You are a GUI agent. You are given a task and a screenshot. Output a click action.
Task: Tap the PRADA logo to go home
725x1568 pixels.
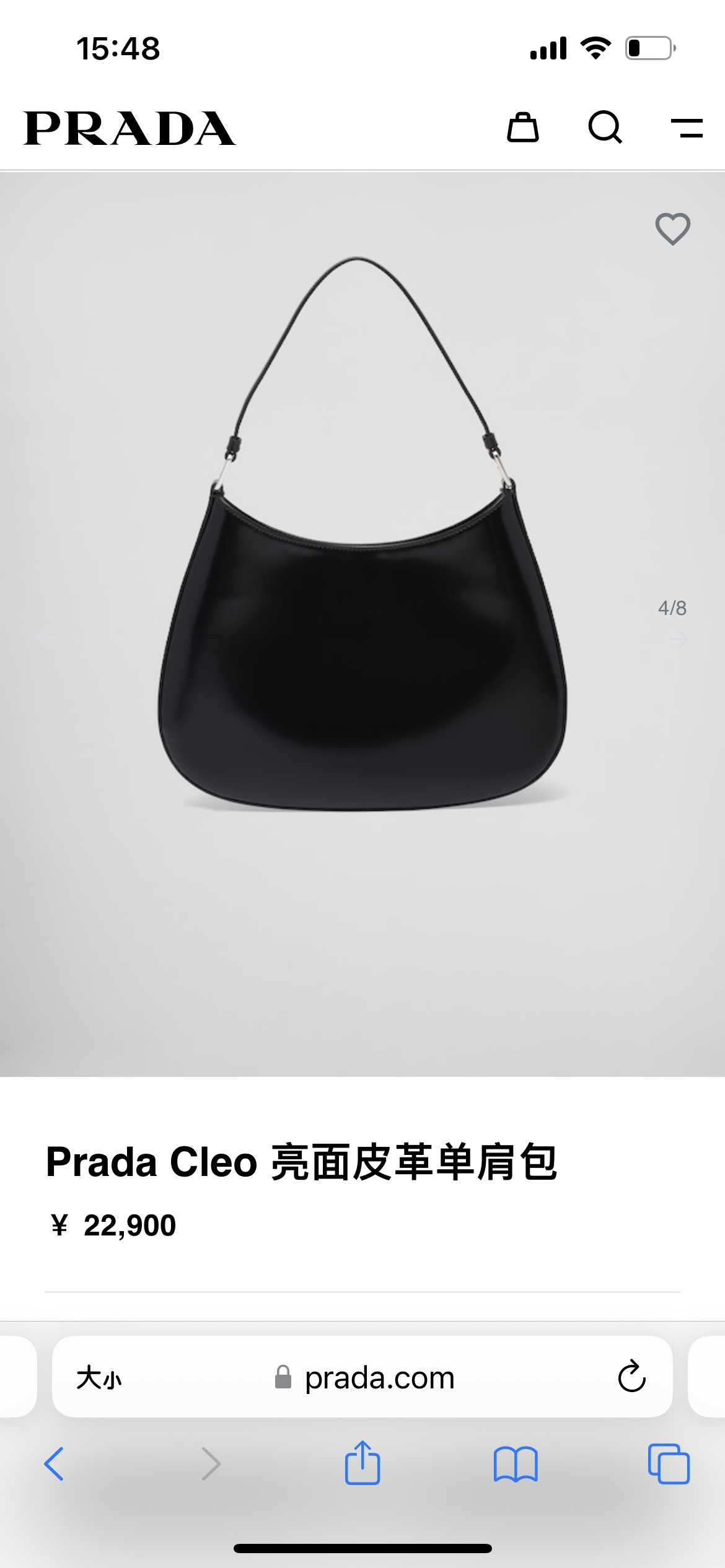130,129
